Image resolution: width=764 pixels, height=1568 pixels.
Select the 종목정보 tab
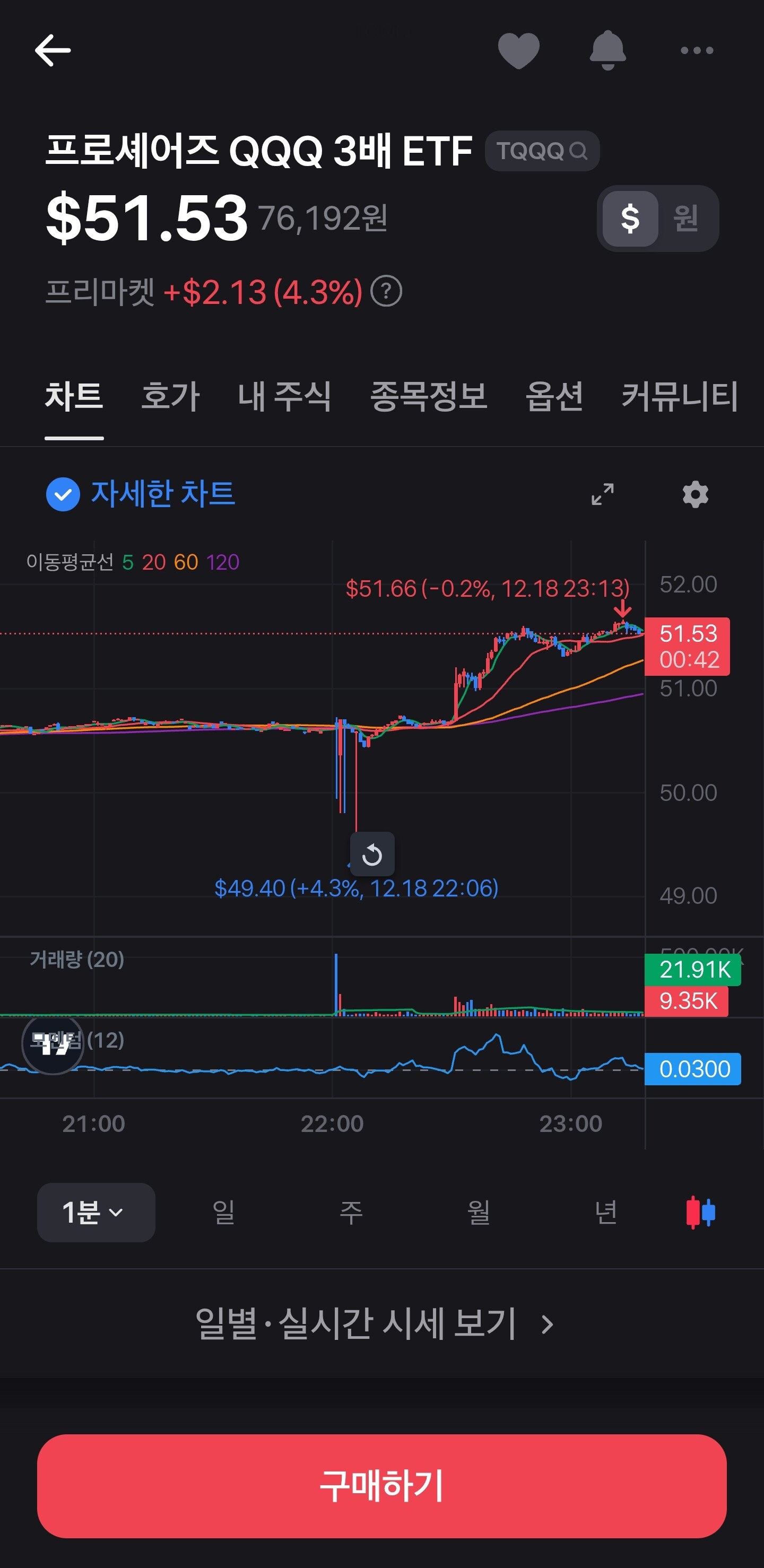point(429,397)
